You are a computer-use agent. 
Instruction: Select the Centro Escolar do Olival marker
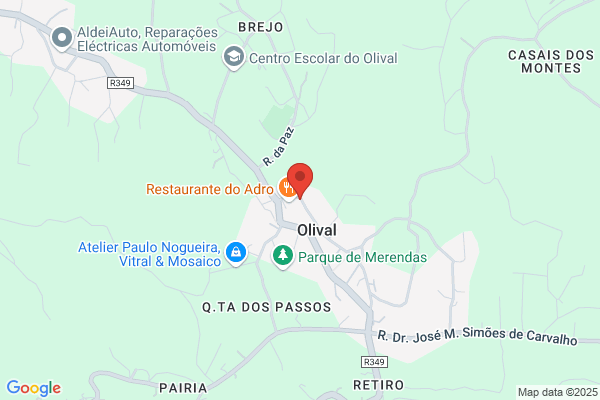click(234, 58)
